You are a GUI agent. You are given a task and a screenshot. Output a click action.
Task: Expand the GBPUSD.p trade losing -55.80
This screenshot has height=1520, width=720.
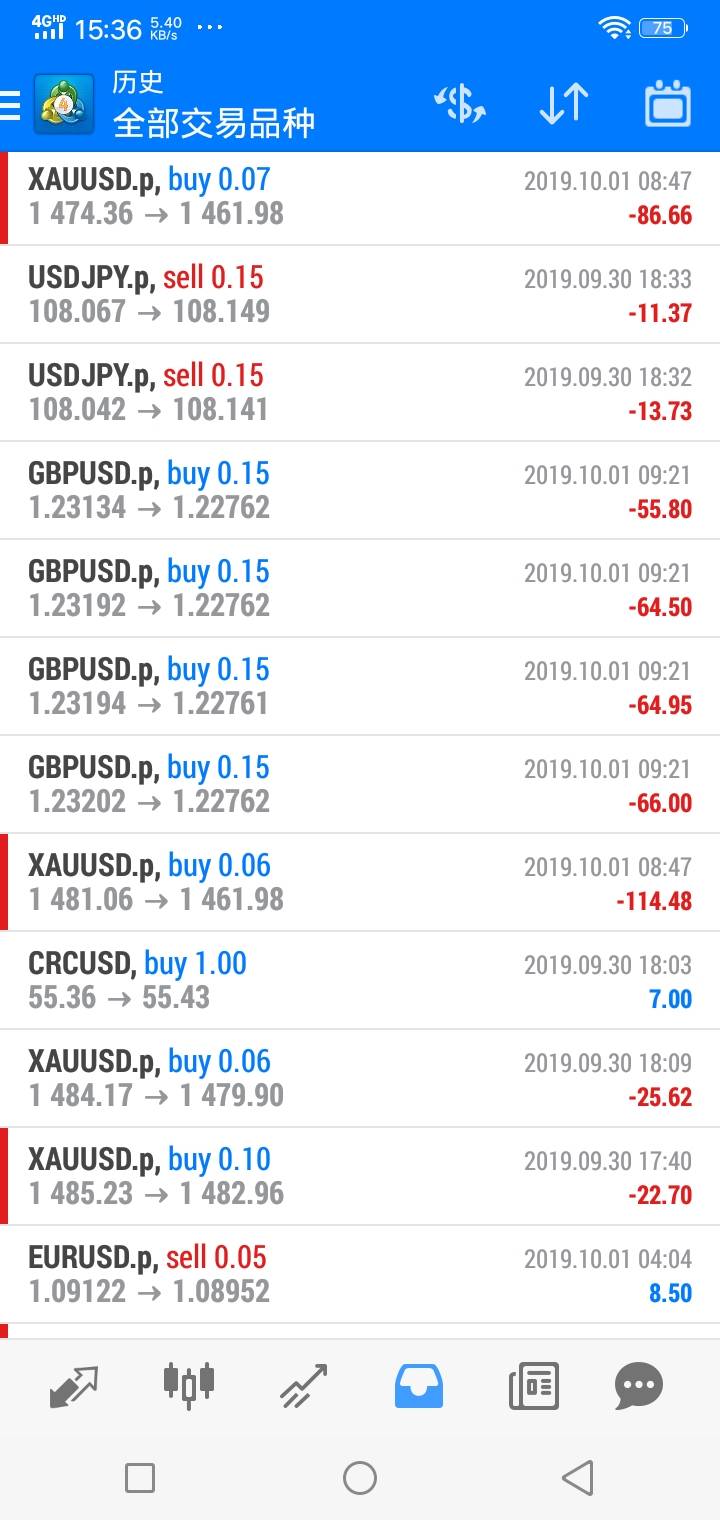(x=360, y=491)
